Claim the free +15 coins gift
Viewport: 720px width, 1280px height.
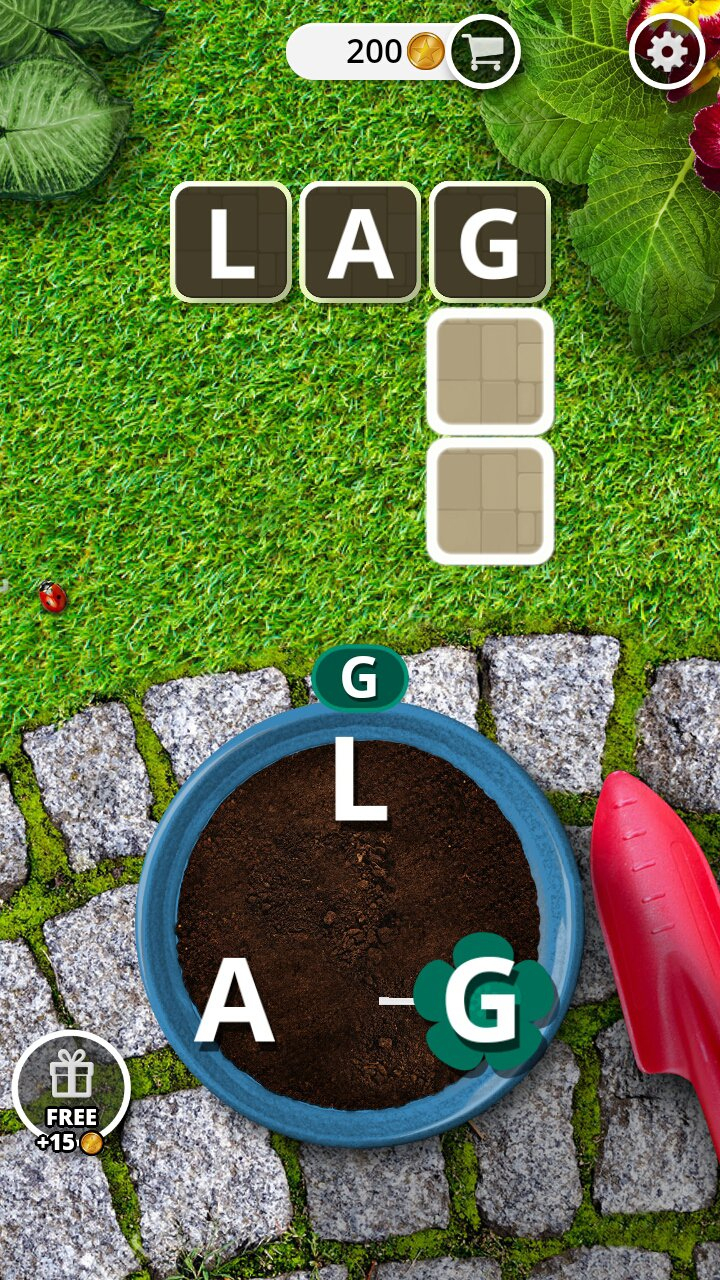pyautogui.click(x=71, y=1090)
